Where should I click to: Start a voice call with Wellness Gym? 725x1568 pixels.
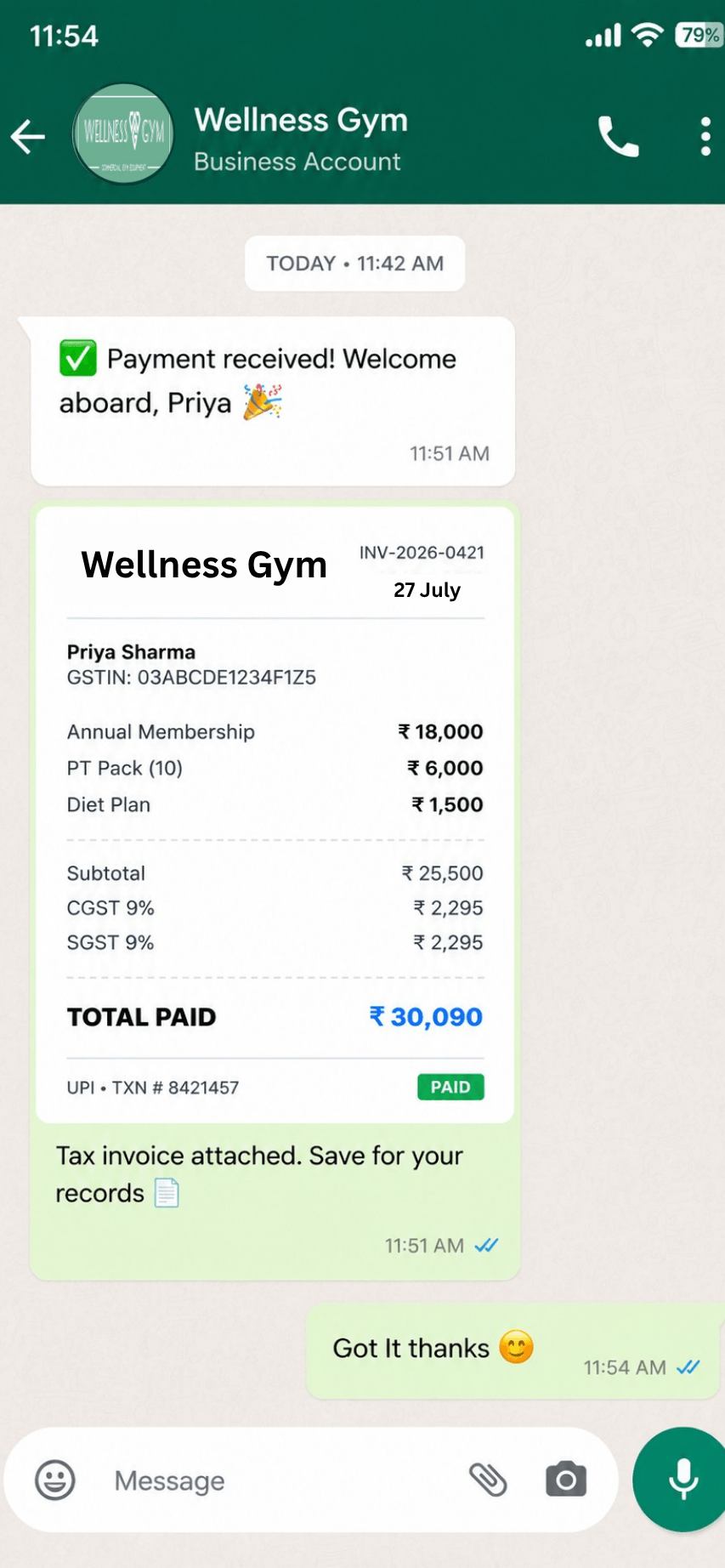pyautogui.click(x=618, y=136)
